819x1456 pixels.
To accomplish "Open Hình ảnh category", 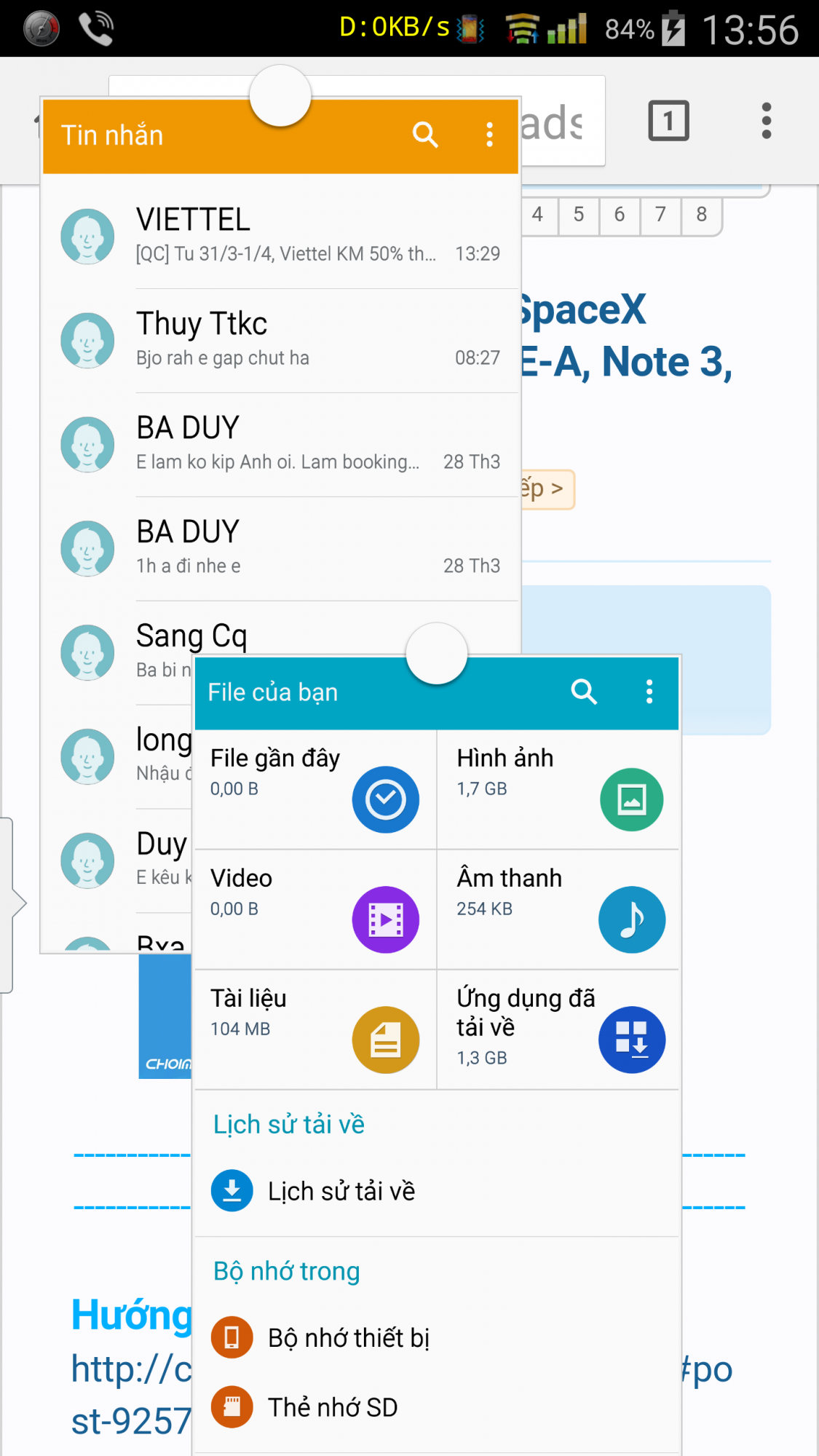I will coord(558,790).
